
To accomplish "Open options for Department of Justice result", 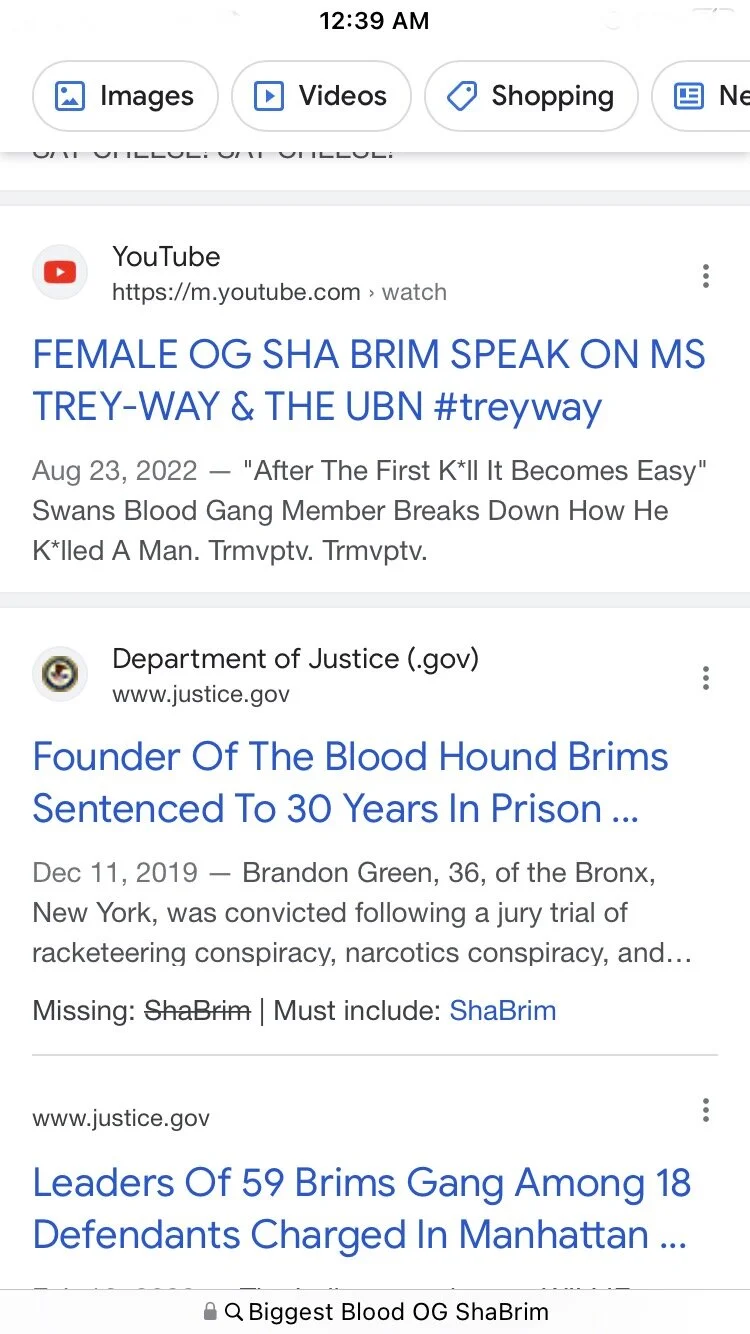I will pyautogui.click(x=706, y=678).
